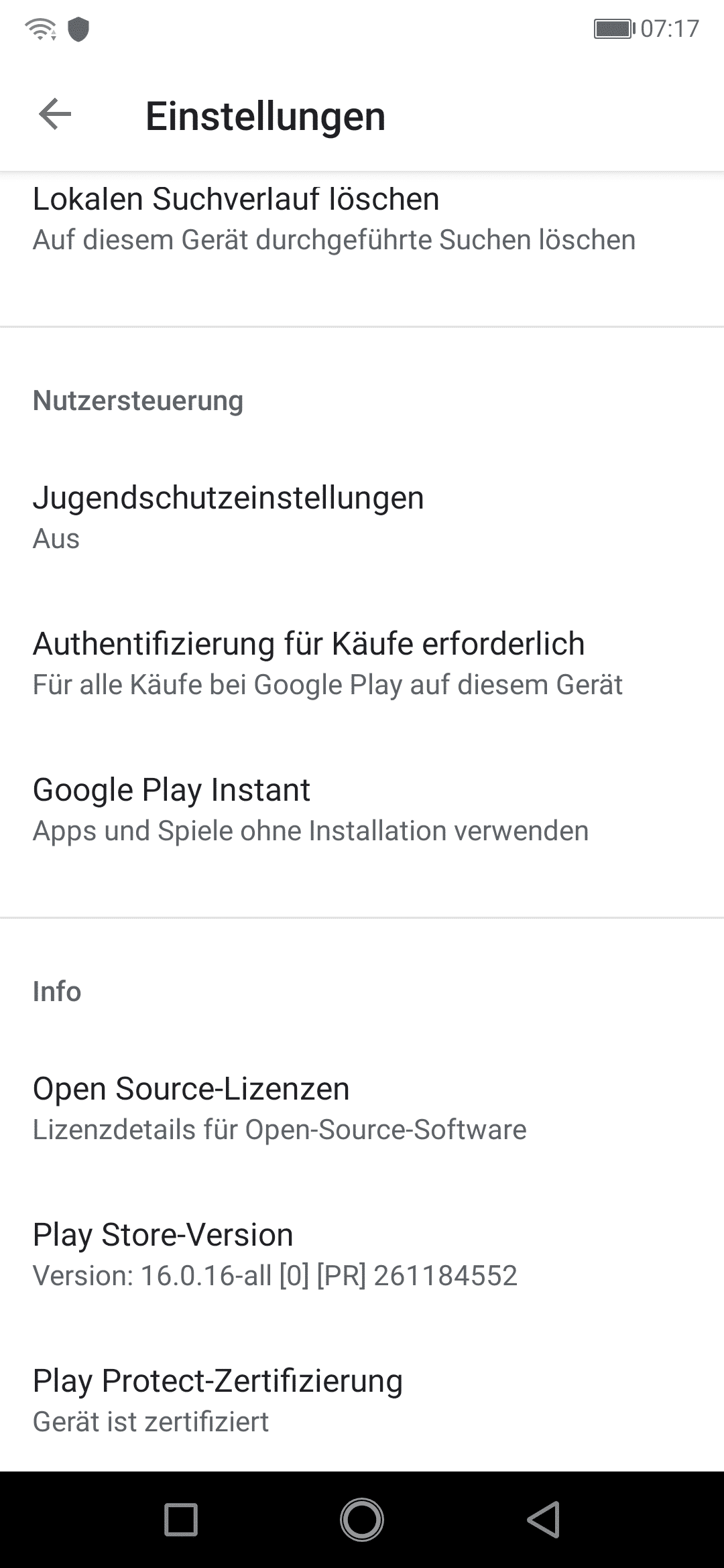Go back using the app bar arrow
The image size is (724, 1568).
coord(55,114)
